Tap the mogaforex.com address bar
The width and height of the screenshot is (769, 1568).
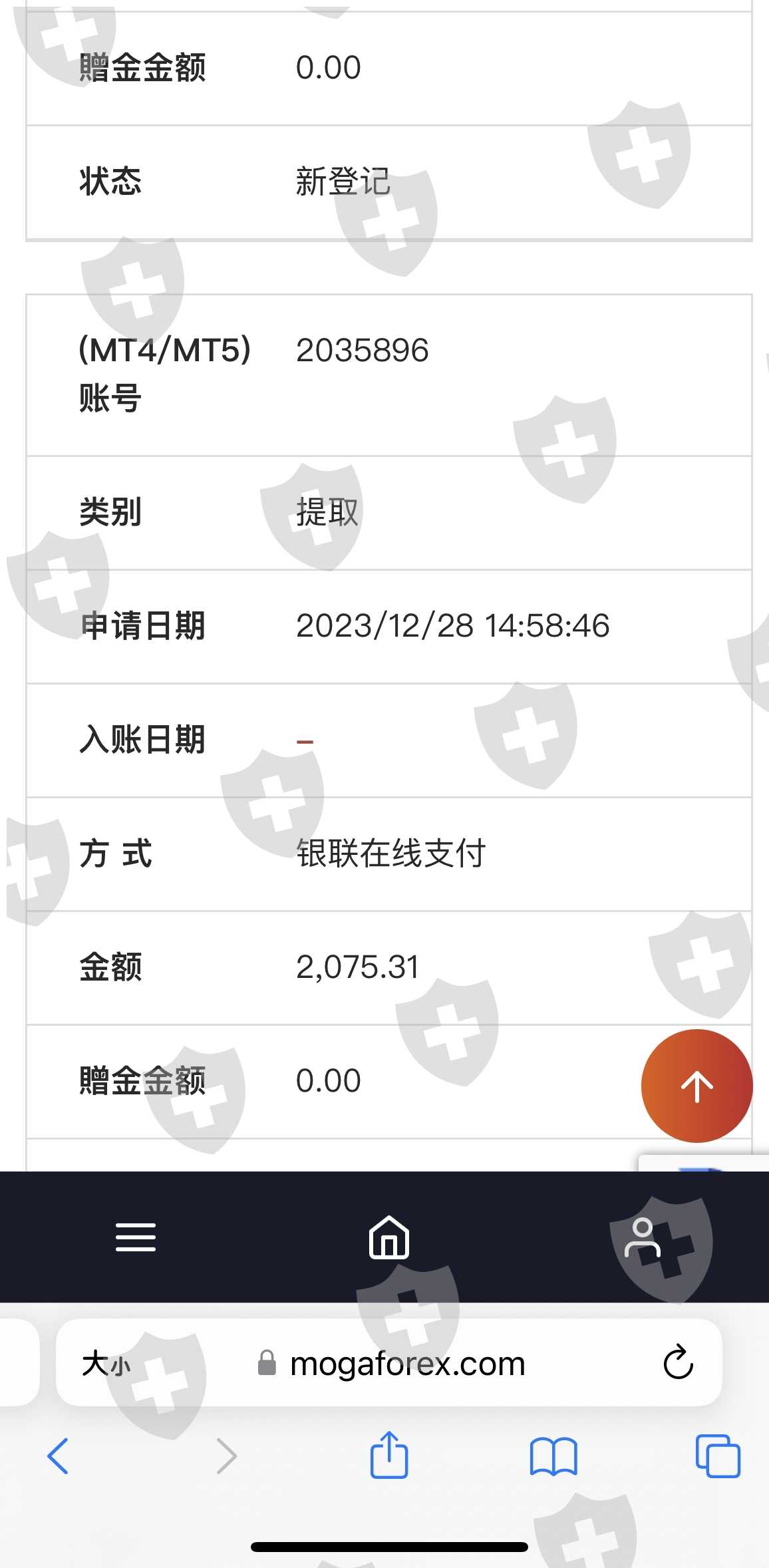(389, 1362)
